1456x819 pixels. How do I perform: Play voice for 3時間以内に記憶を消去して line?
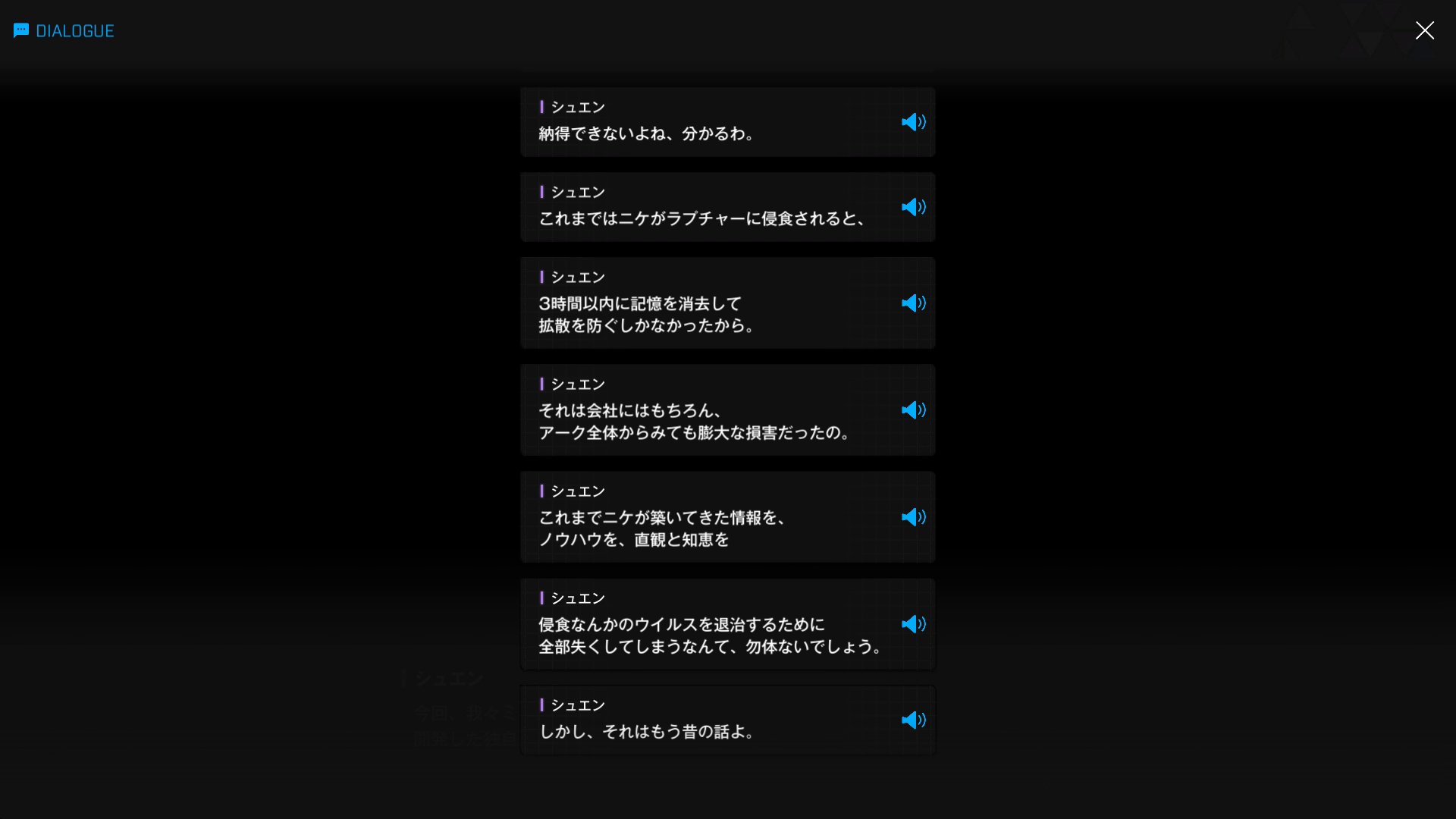coord(913,303)
